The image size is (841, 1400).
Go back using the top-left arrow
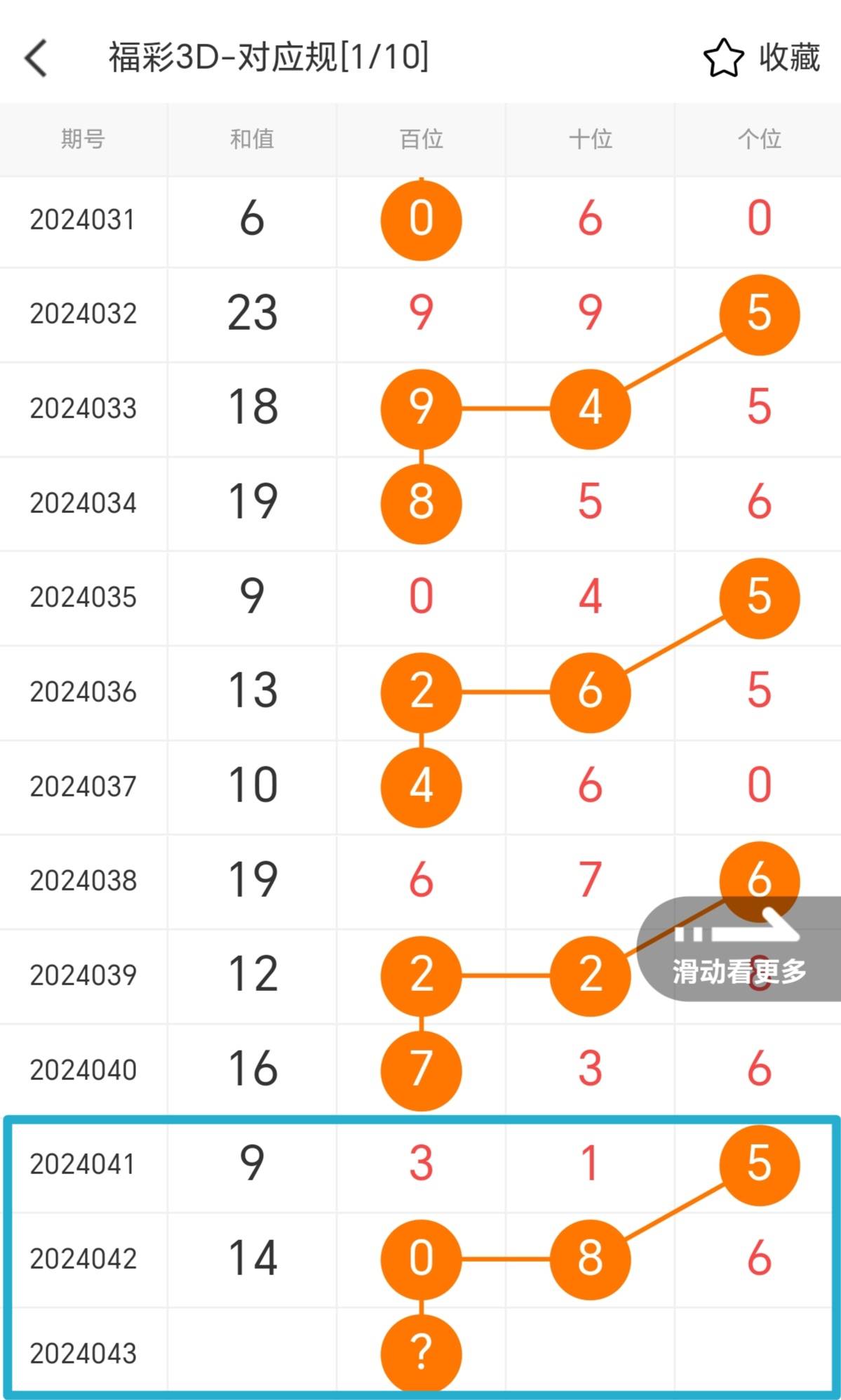tap(36, 58)
